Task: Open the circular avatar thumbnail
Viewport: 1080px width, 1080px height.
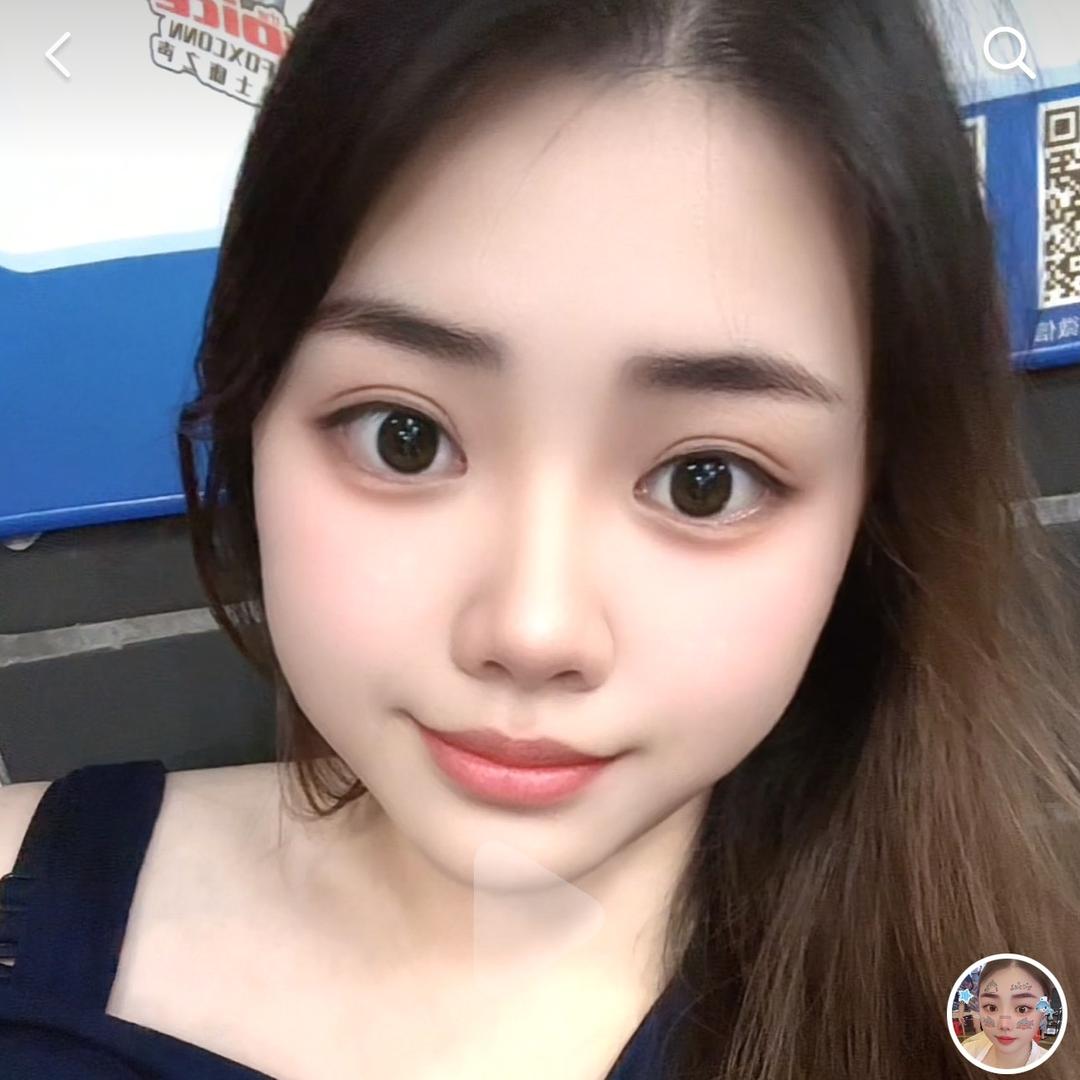Action: click(1006, 1013)
